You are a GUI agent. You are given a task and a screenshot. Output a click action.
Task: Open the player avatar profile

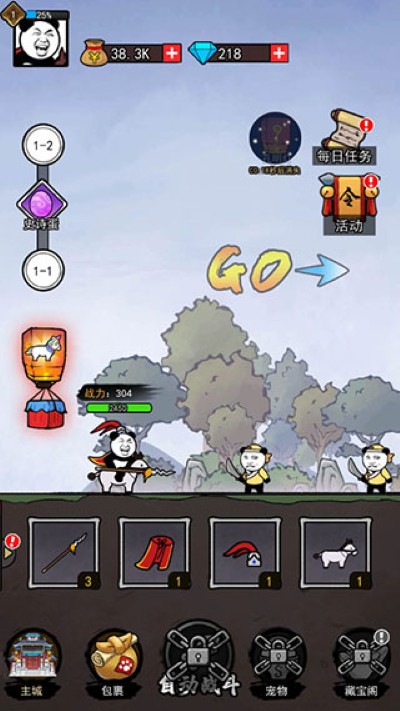pos(41,39)
